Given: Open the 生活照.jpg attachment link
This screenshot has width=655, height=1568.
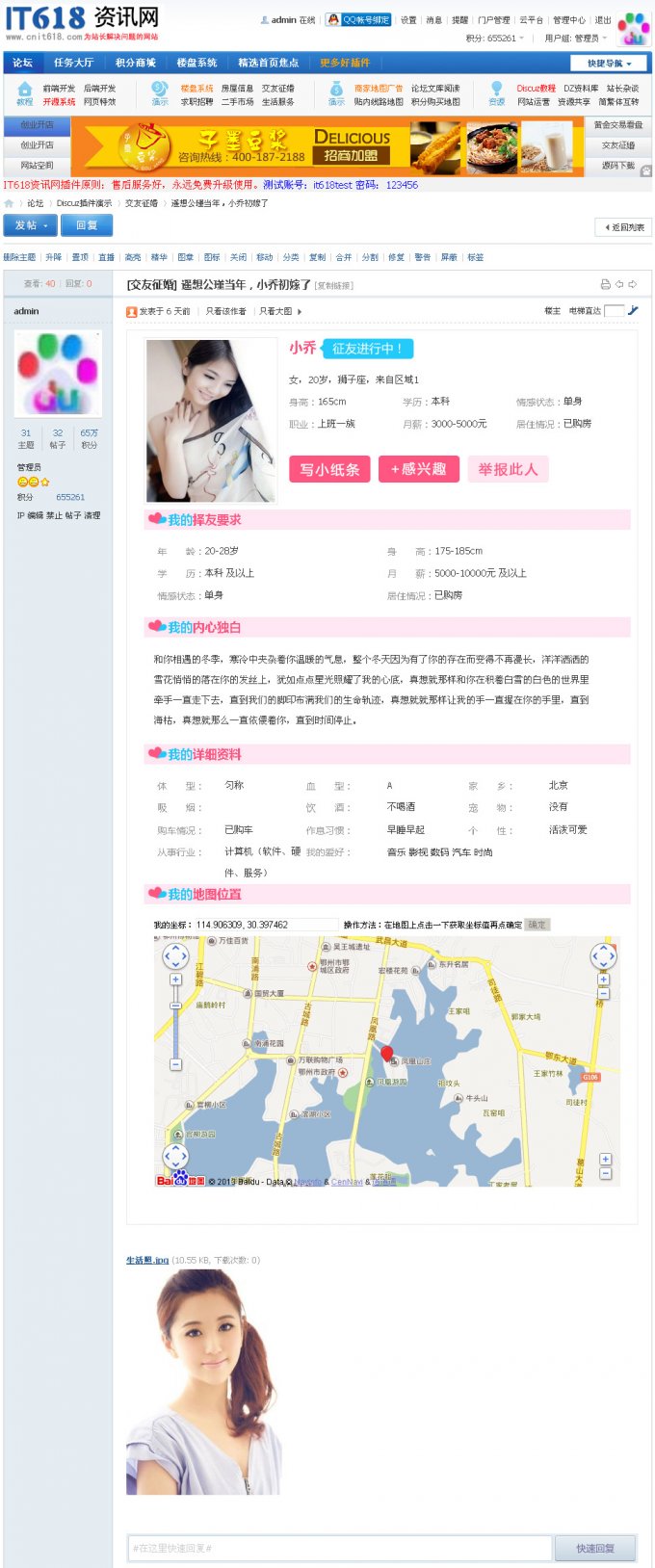Looking at the screenshot, I should click(147, 1260).
